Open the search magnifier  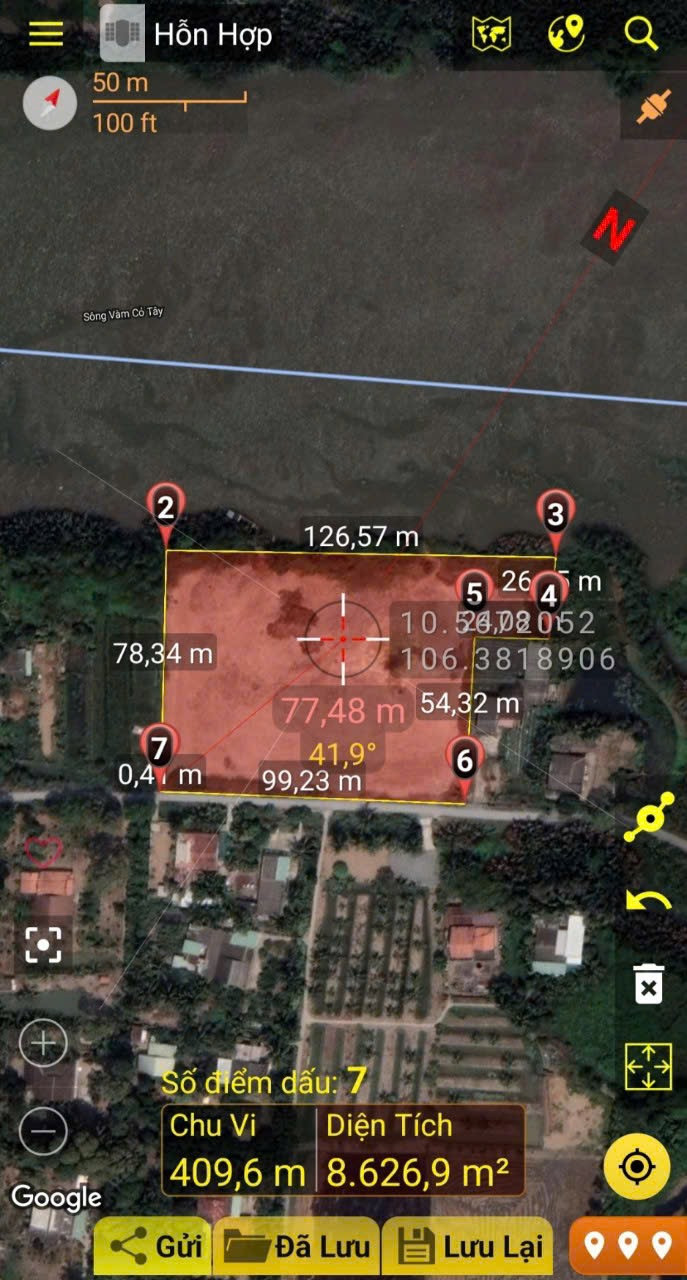641,34
